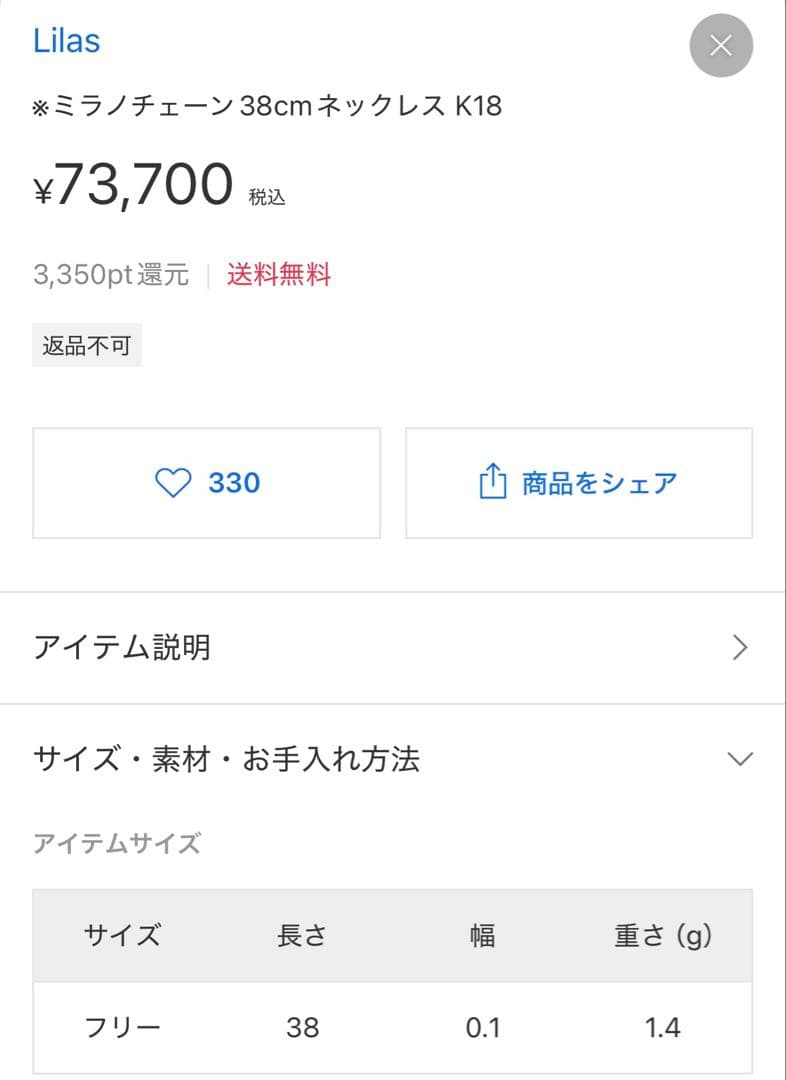The width and height of the screenshot is (786, 1080).
Task: Click the price ¥73,700
Action: point(131,183)
